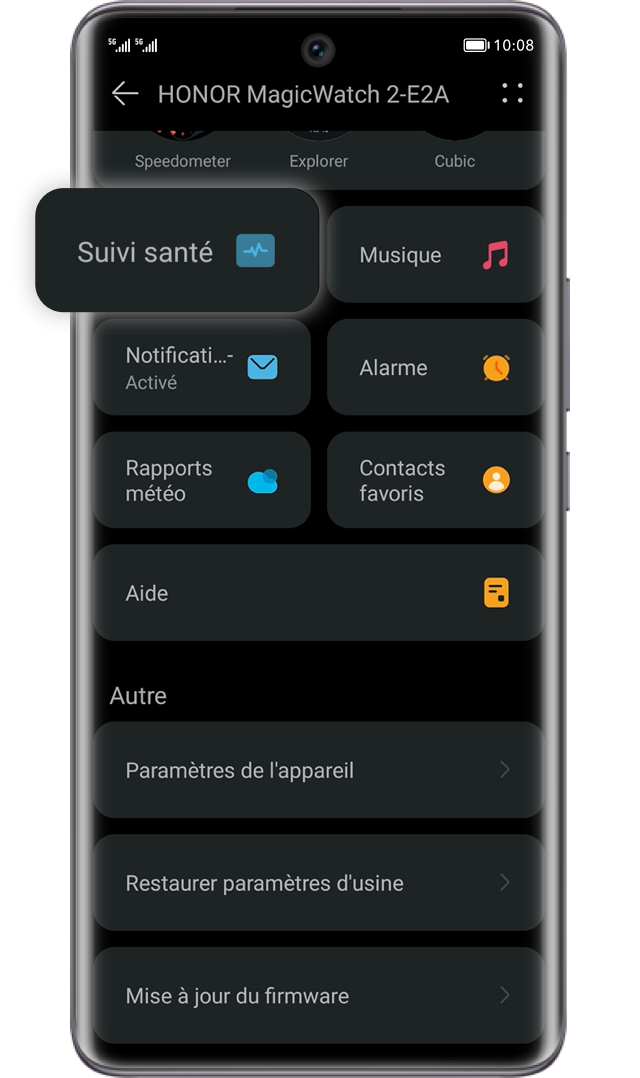640x1078 pixels.
Task: Choose the Speedometer watch face
Action: 182,151
